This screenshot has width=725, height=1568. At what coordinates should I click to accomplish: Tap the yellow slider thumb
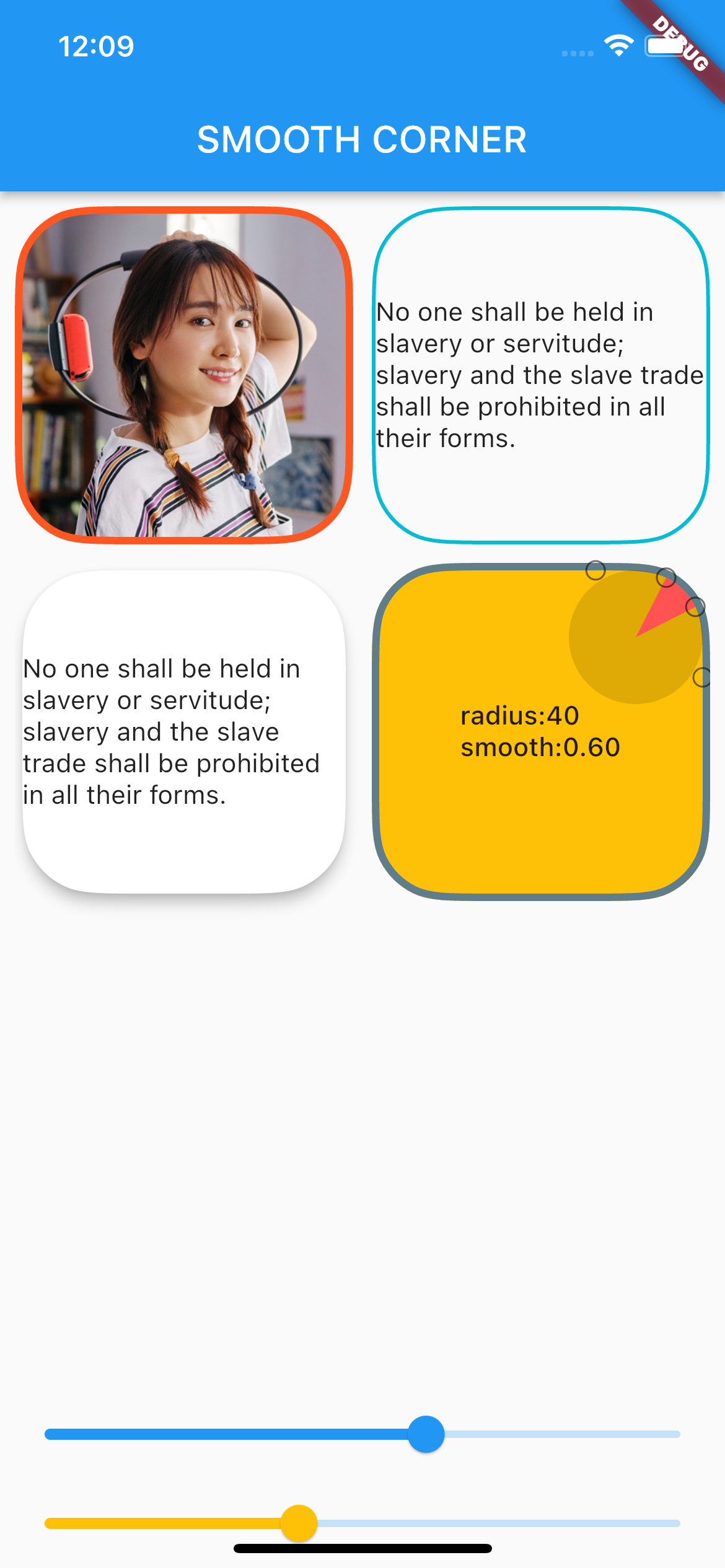299,1523
